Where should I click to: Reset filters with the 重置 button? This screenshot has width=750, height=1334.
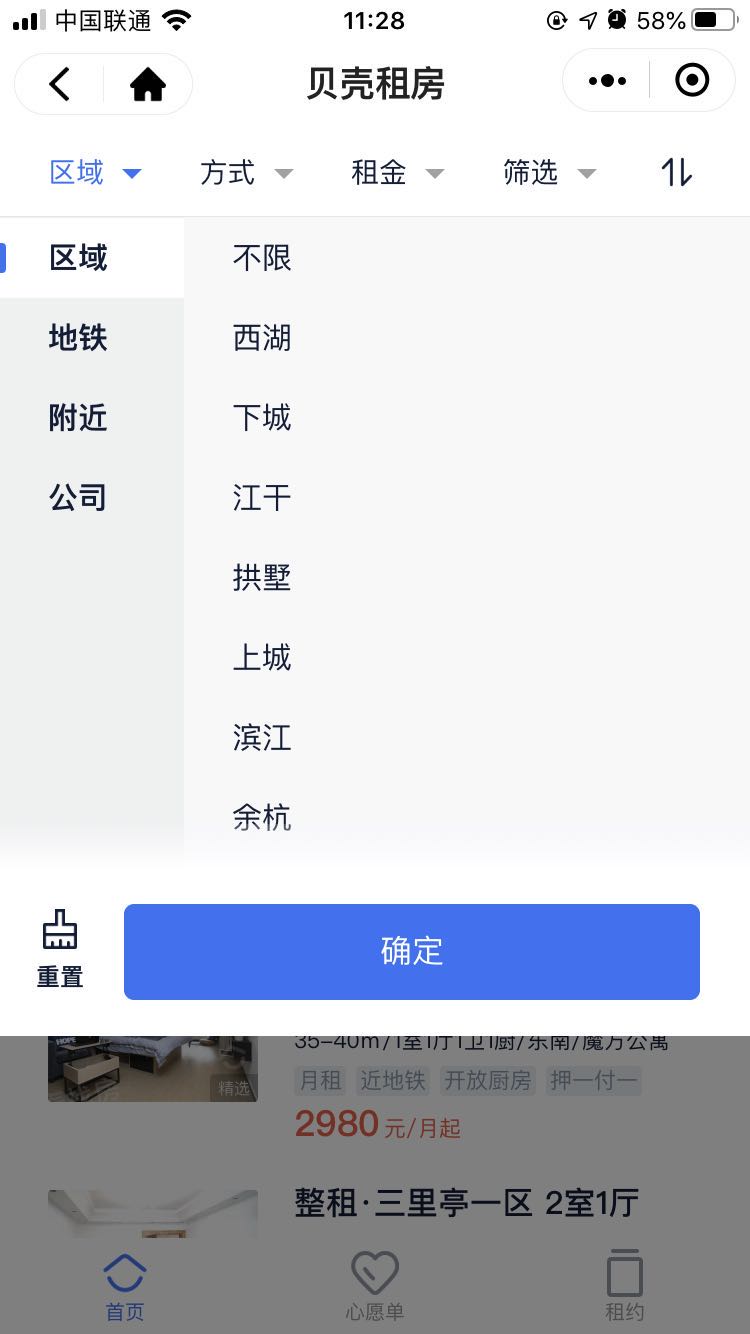coord(60,949)
